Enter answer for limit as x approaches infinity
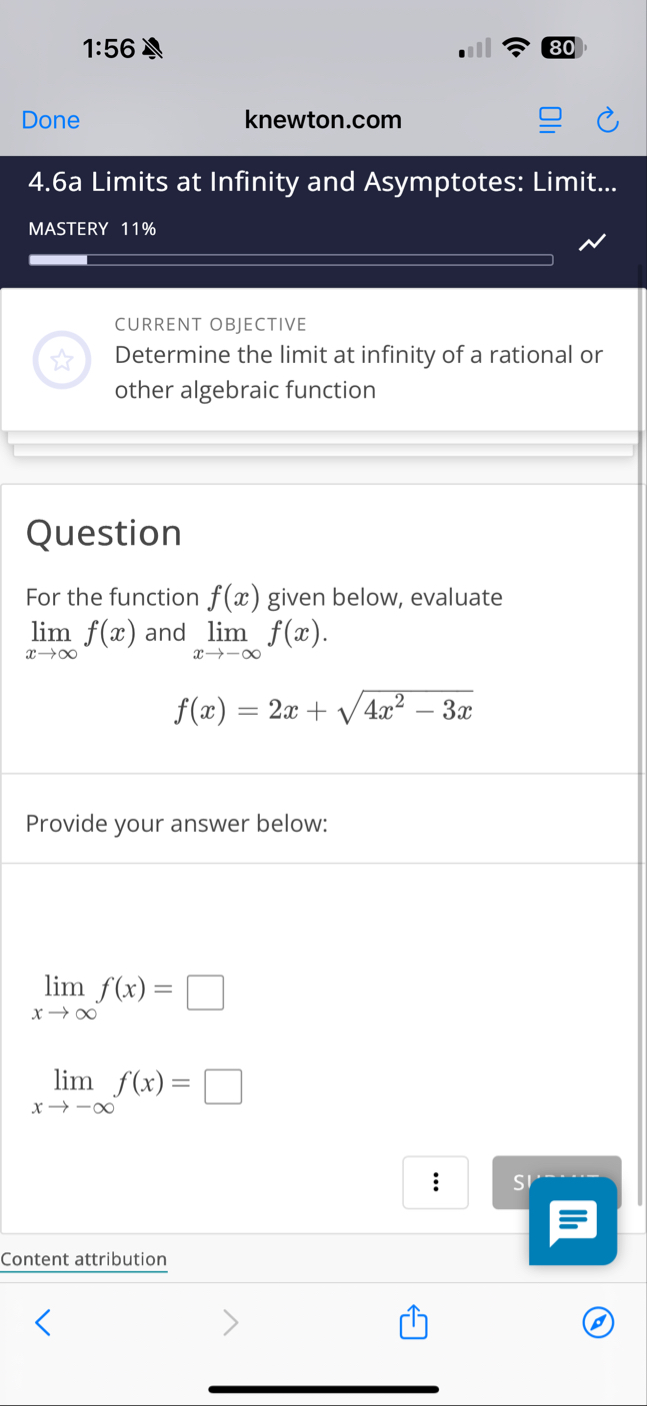Viewport: 647px width, 1406px height. [x=206, y=993]
